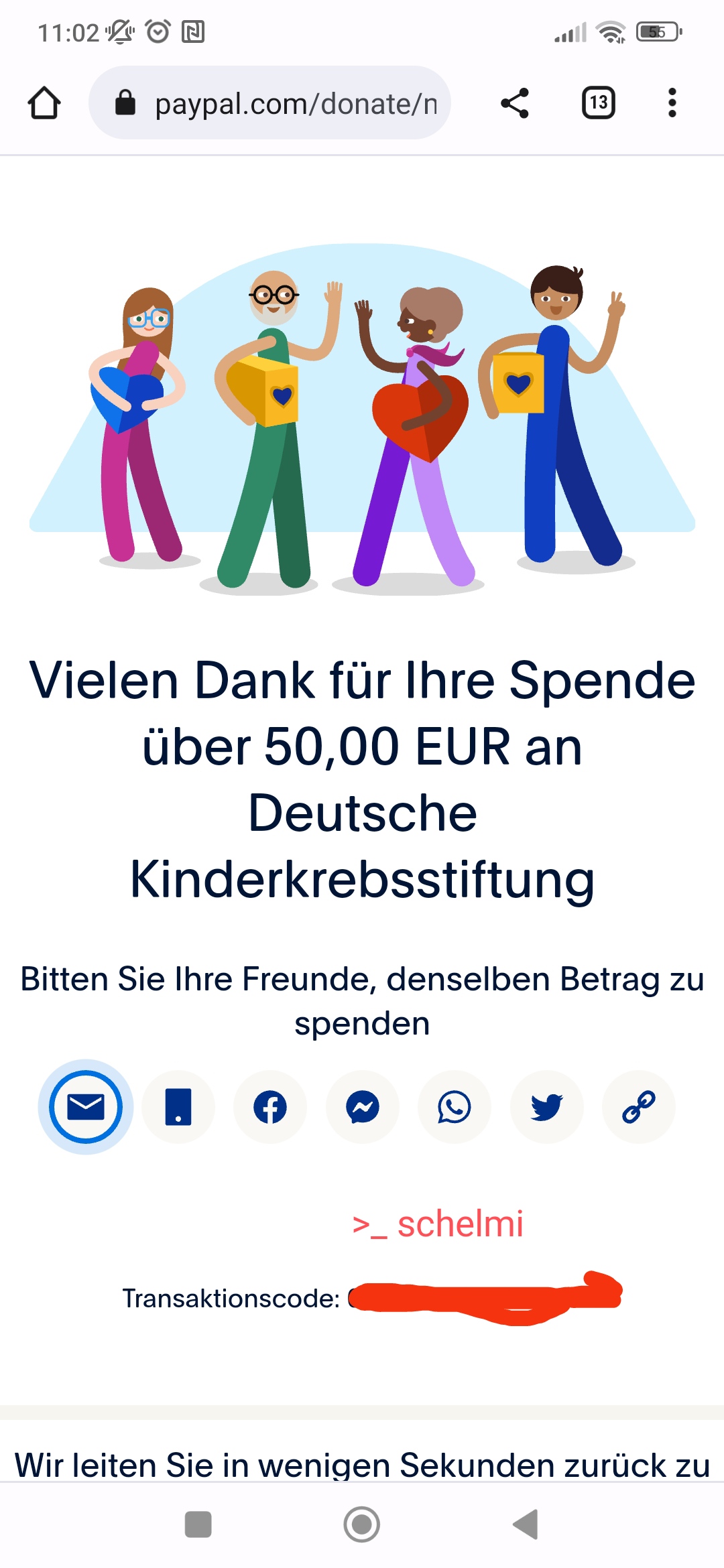Viewport: 724px width, 1568px height.
Task: Open the tab switcher showing 13 tabs
Action: tap(598, 103)
